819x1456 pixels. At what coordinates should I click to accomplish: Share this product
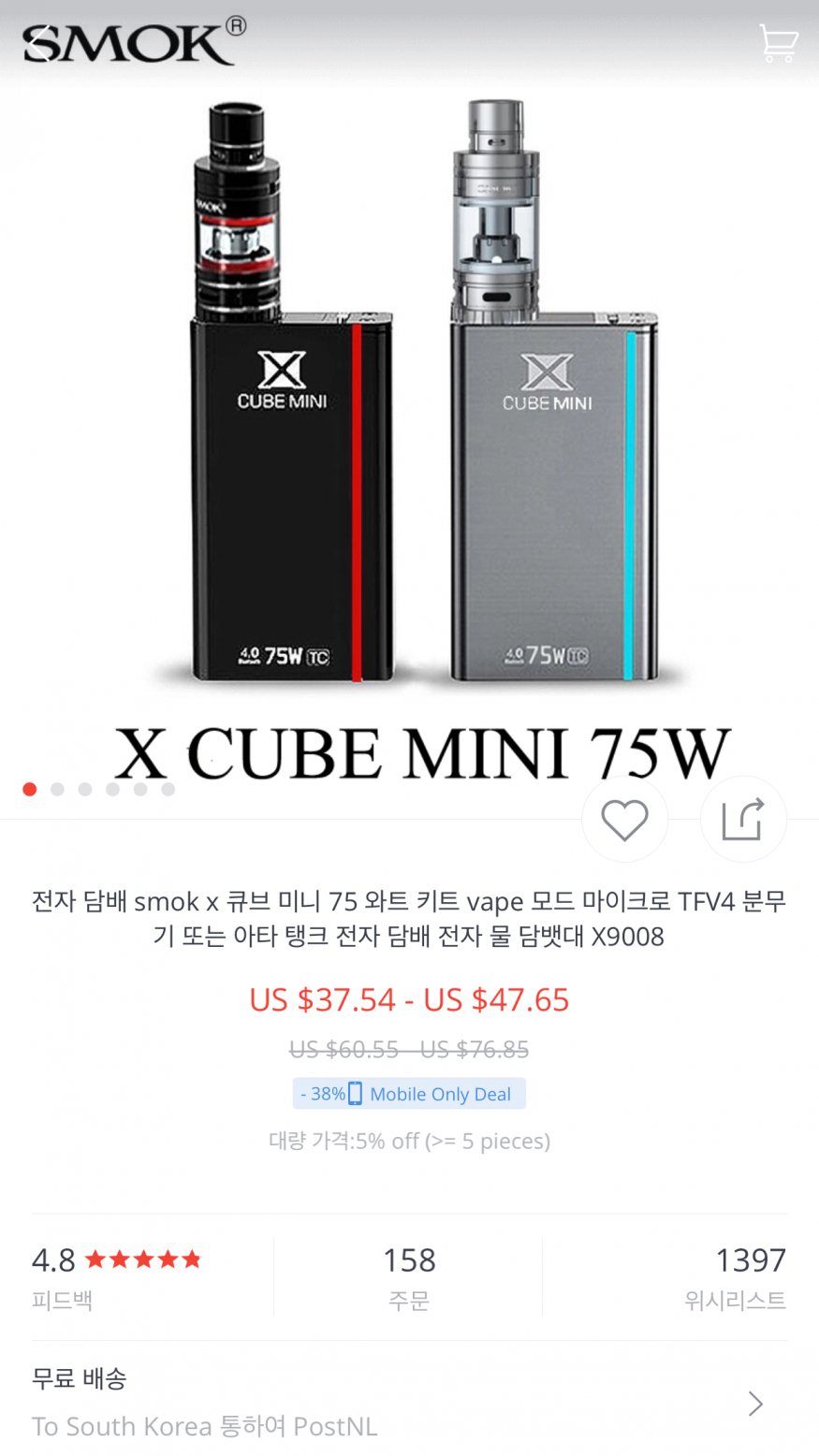tap(743, 820)
